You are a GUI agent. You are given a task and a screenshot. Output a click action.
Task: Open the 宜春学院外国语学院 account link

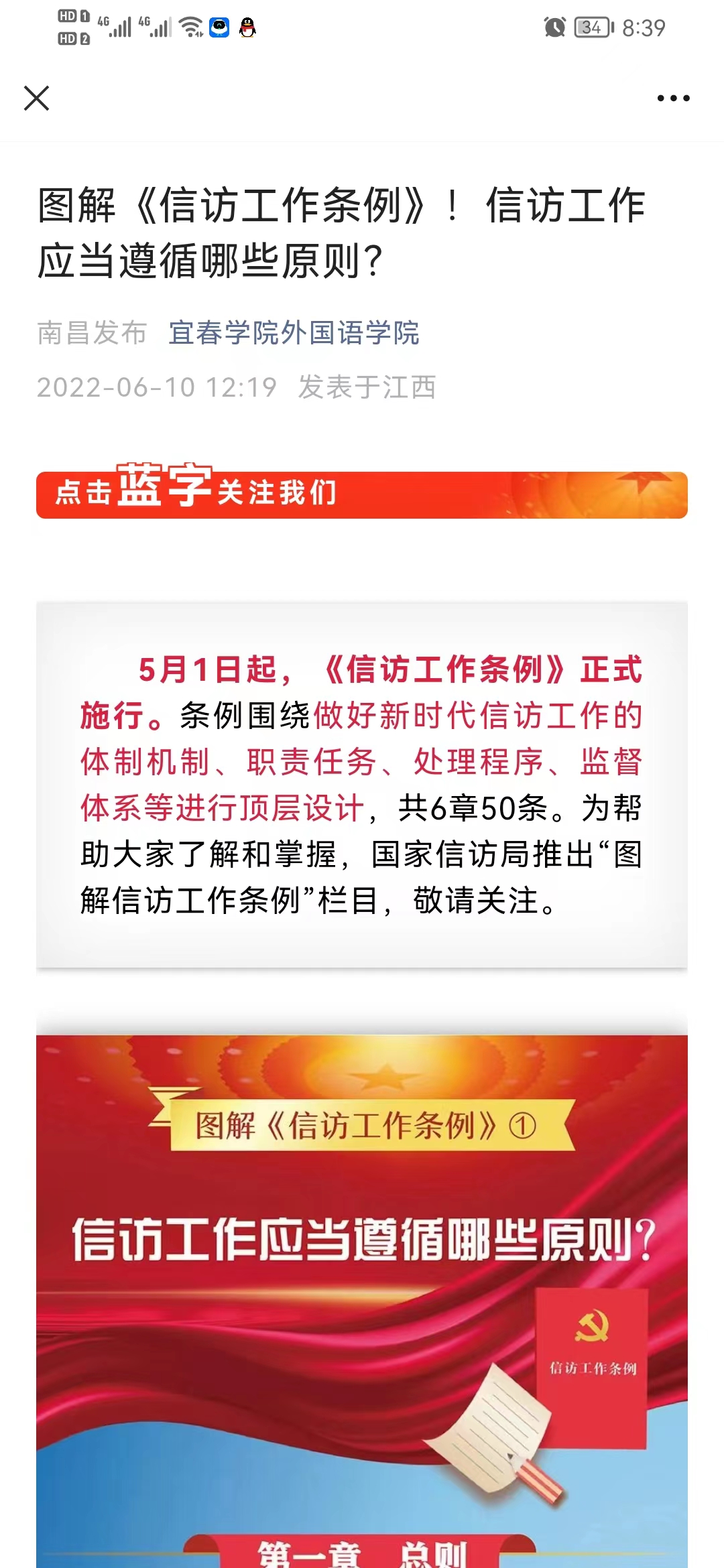[x=294, y=332]
